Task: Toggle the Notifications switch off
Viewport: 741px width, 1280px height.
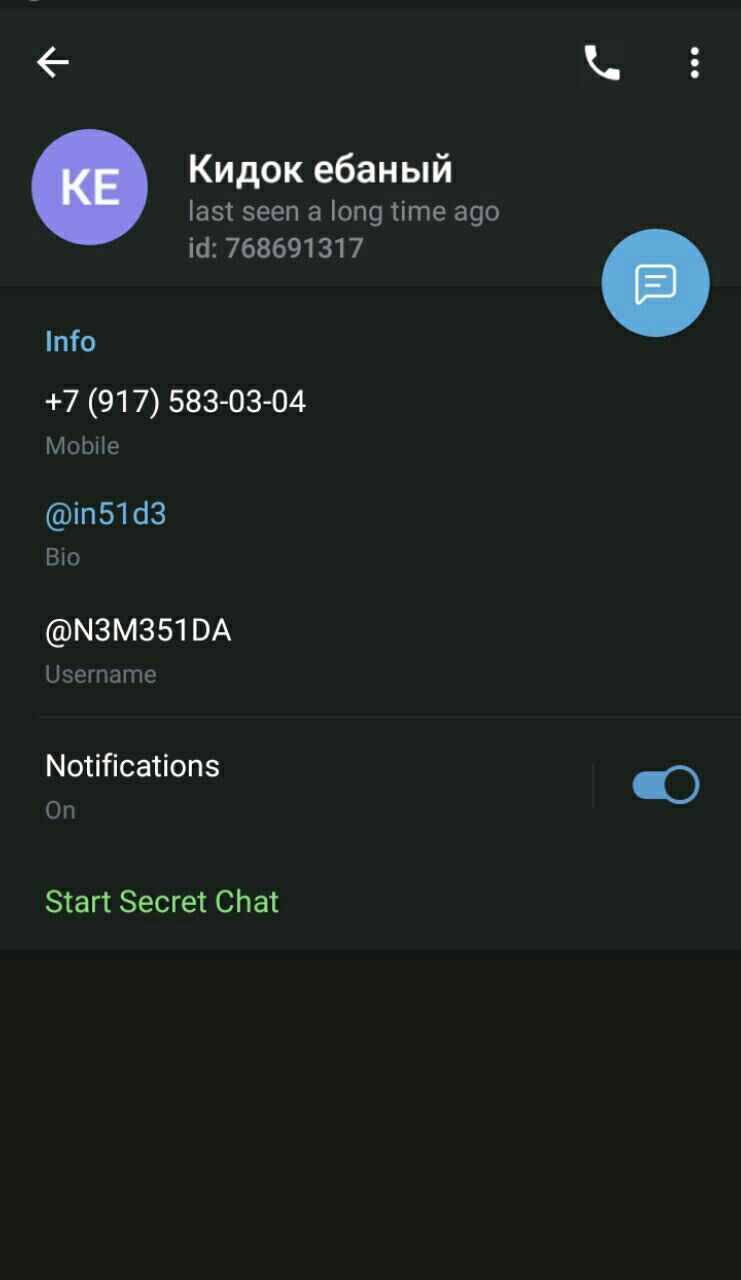Action: pos(665,785)
